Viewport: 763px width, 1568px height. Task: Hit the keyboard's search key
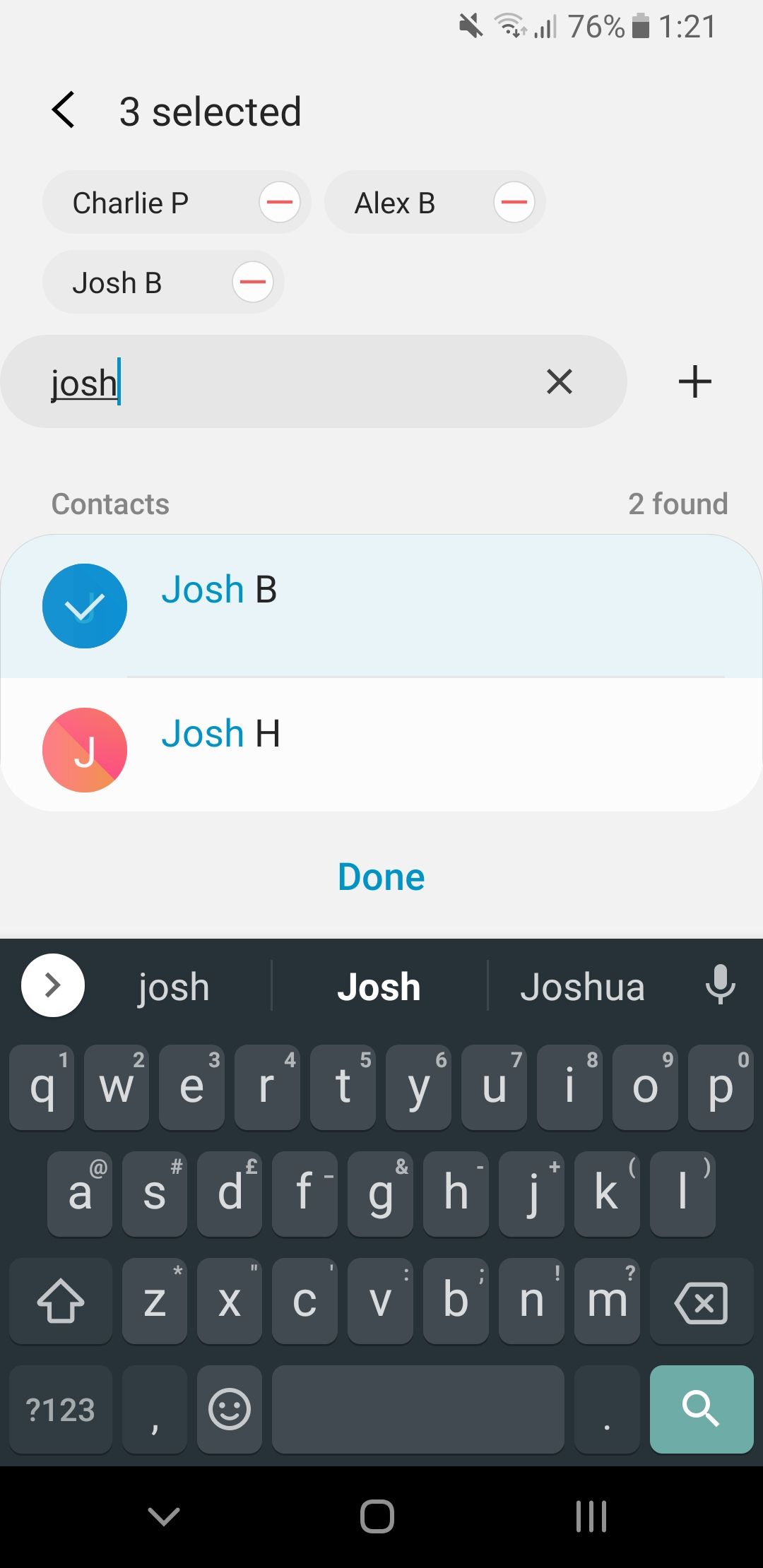(701, 1409)
